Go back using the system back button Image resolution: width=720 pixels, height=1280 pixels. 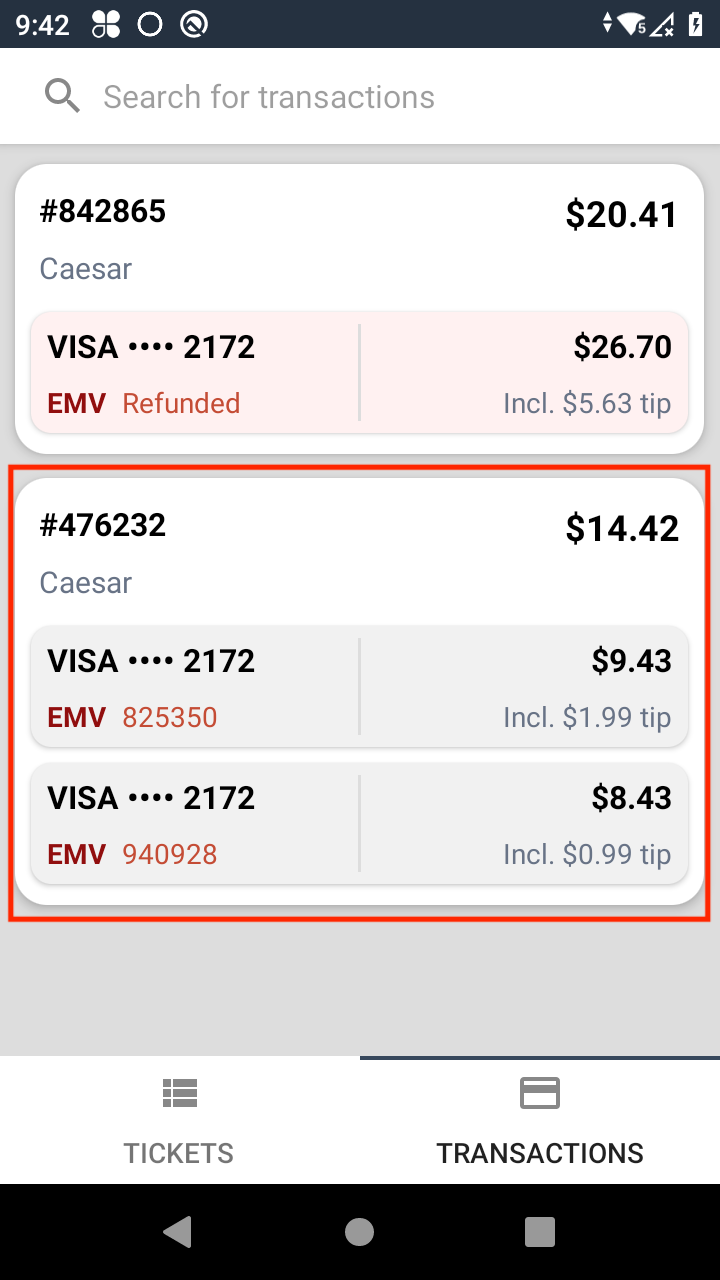pos(178,1232)
